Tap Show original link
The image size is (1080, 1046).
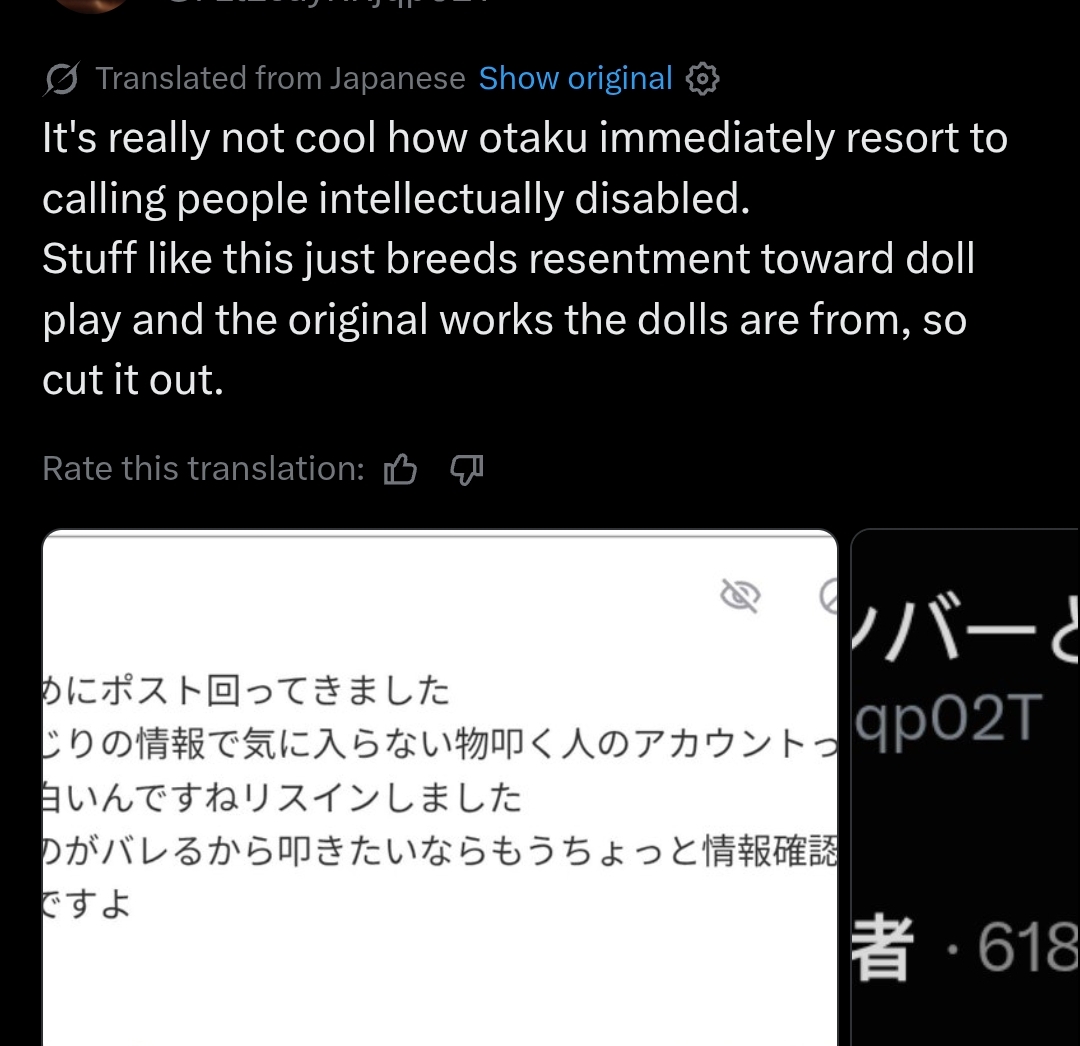click(575, 79)
